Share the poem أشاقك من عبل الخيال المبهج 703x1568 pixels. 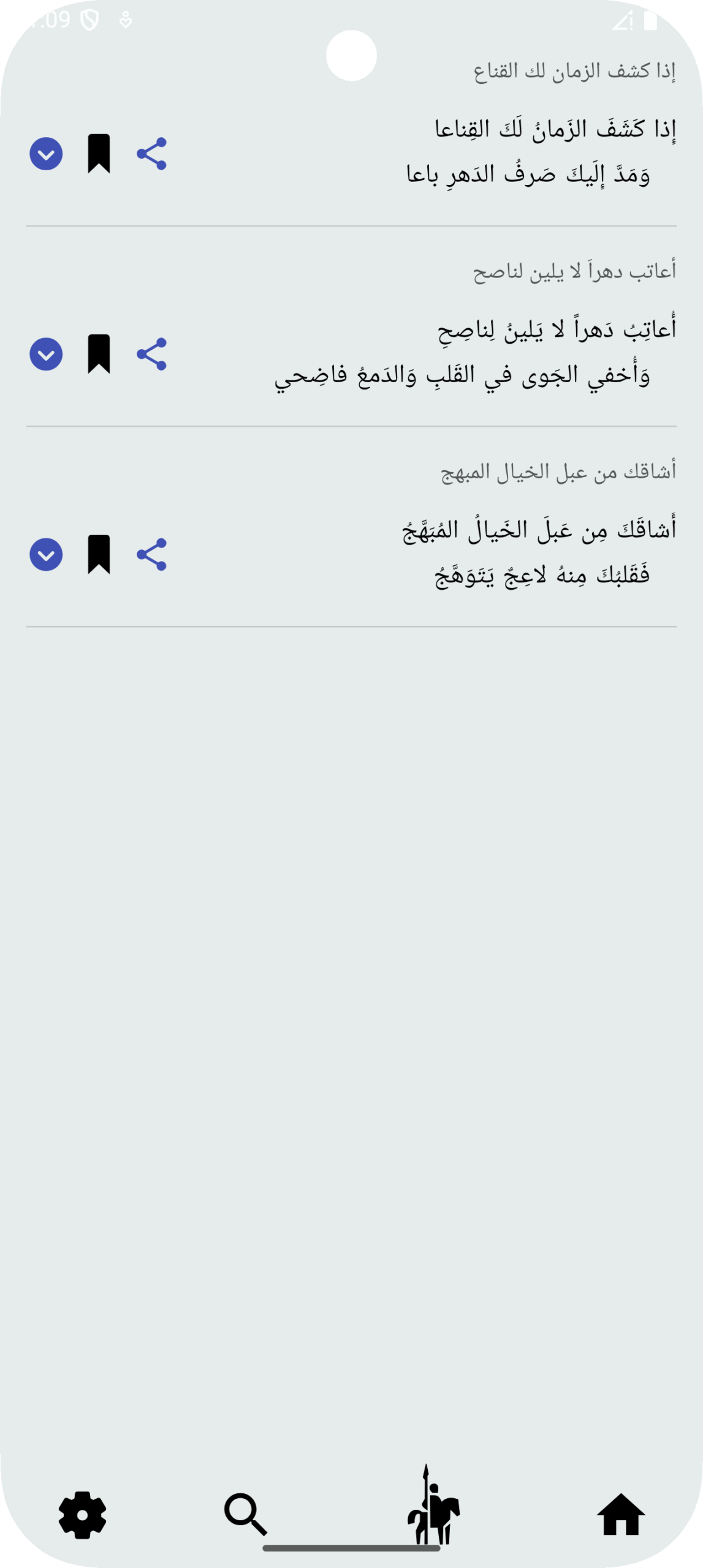click(151, 554)
